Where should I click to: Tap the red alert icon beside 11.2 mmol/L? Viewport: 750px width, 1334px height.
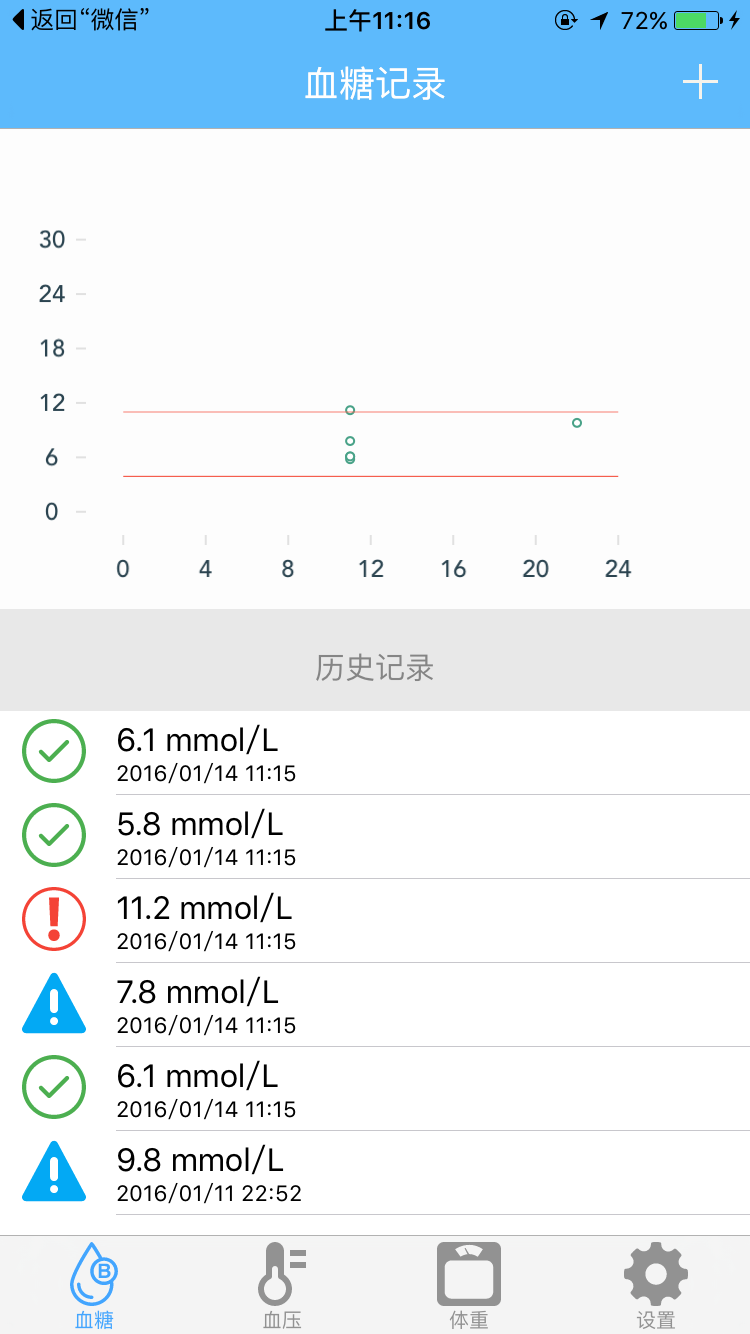(53, 919)
